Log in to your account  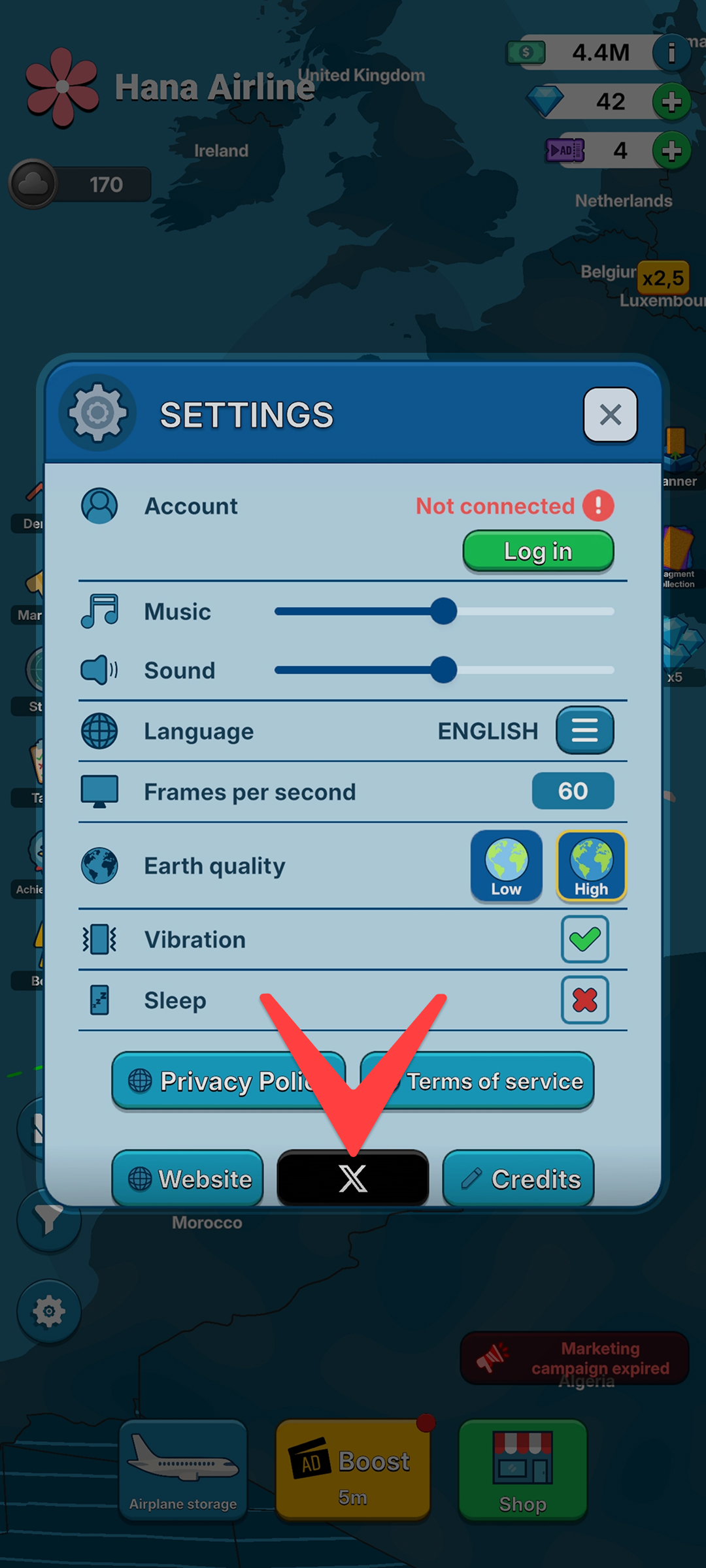[538, 551]
